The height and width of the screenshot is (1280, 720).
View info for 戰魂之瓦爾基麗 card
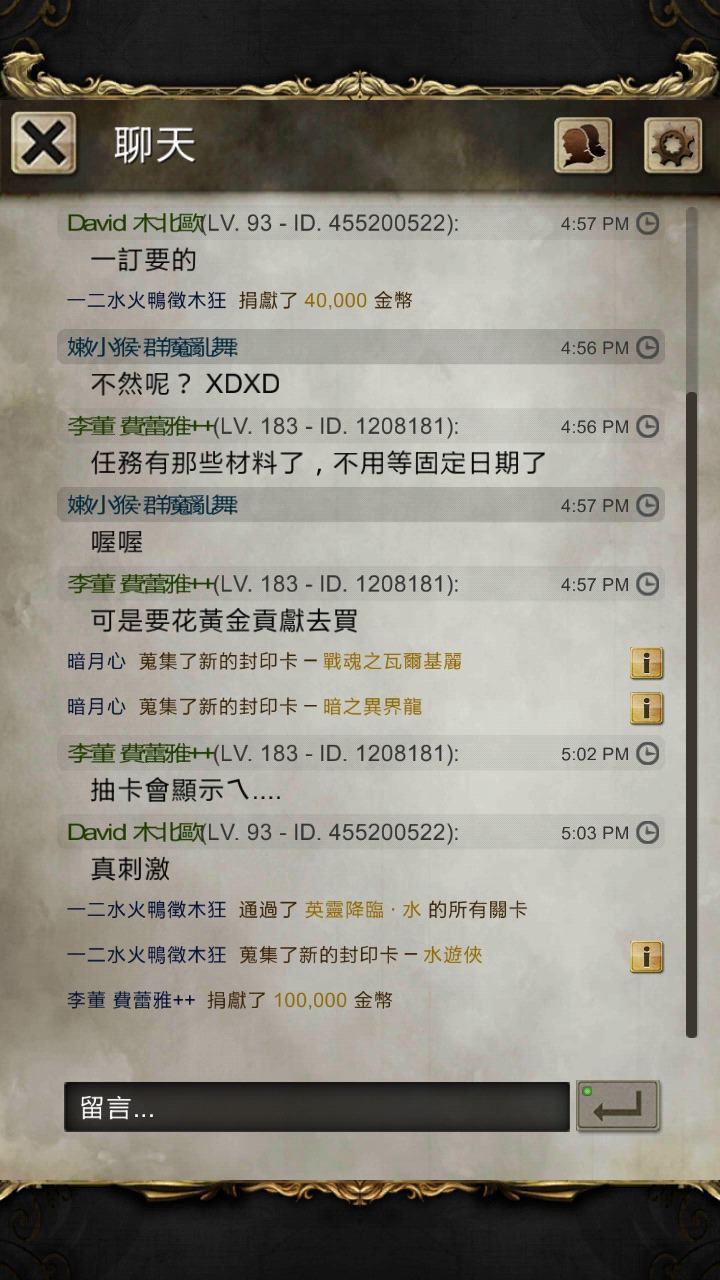click(x=646, y=663)
